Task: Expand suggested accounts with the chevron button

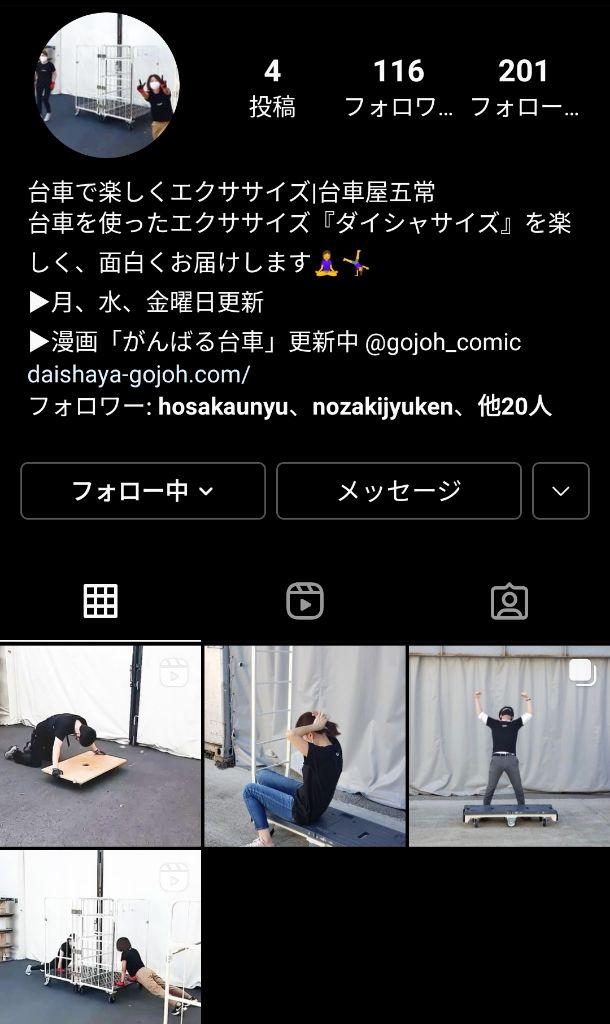Action: (561, 491)
